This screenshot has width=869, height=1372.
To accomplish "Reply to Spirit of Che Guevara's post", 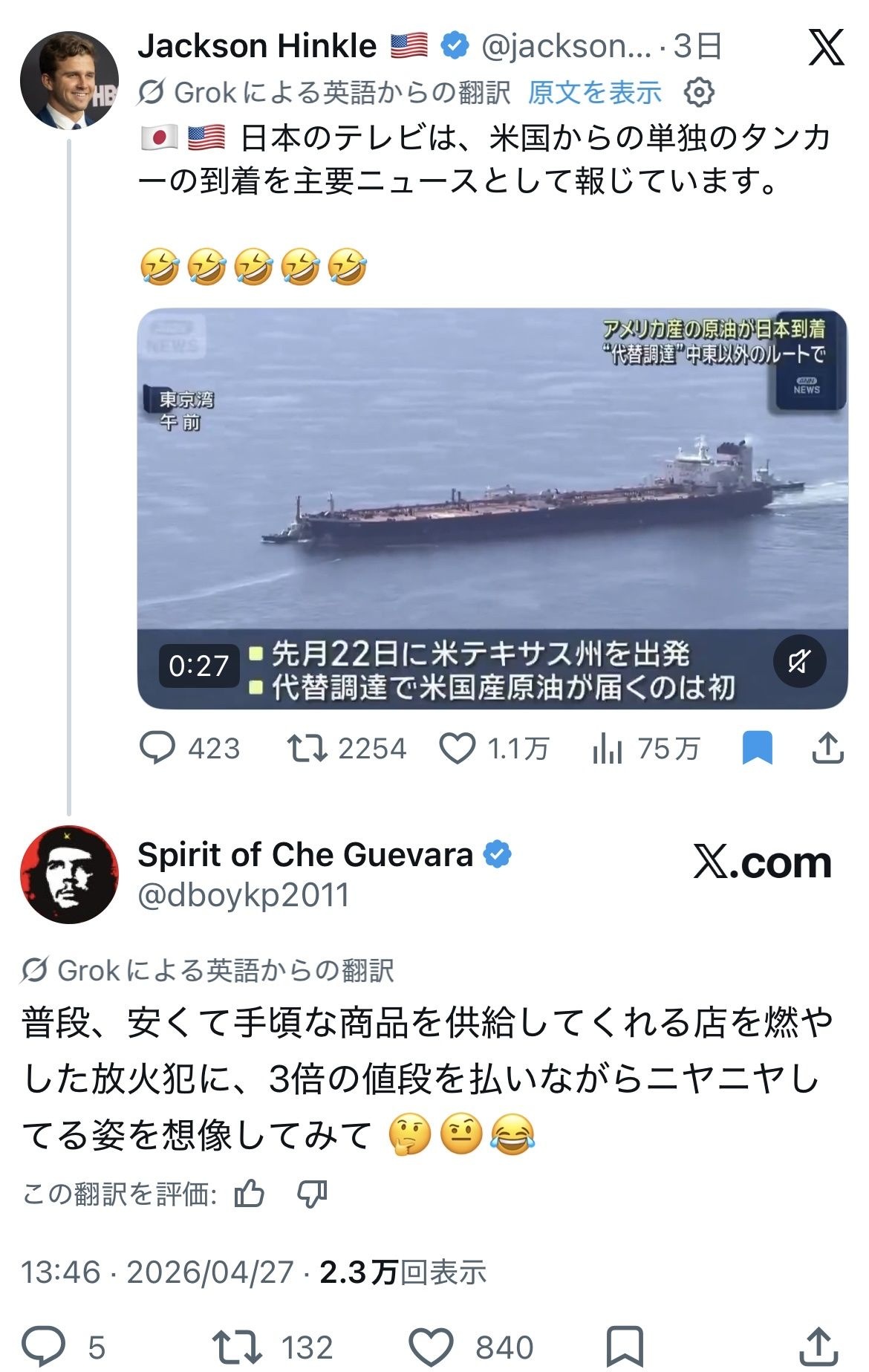I will 45,1347.
